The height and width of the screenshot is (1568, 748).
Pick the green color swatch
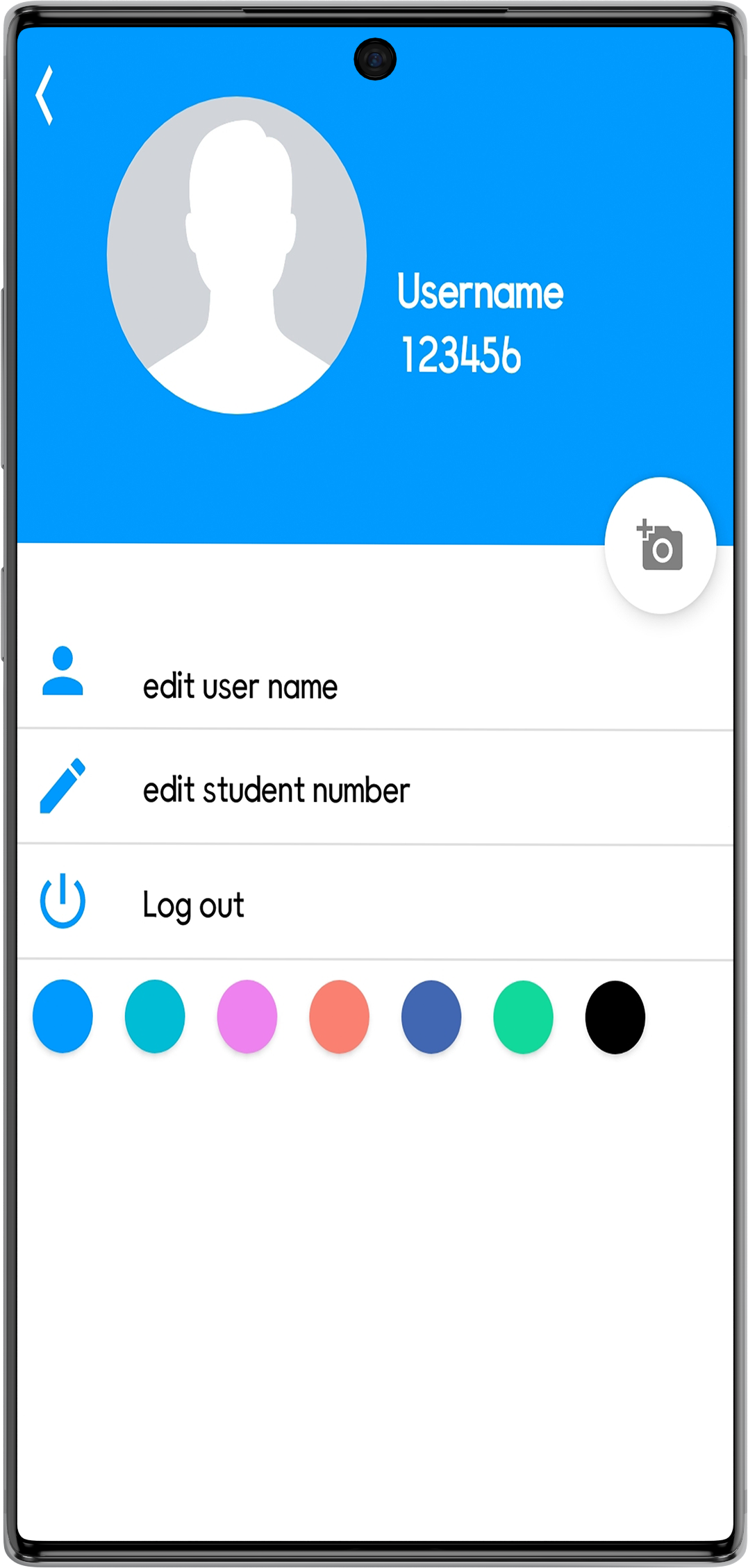click(x=523, y=1017)
